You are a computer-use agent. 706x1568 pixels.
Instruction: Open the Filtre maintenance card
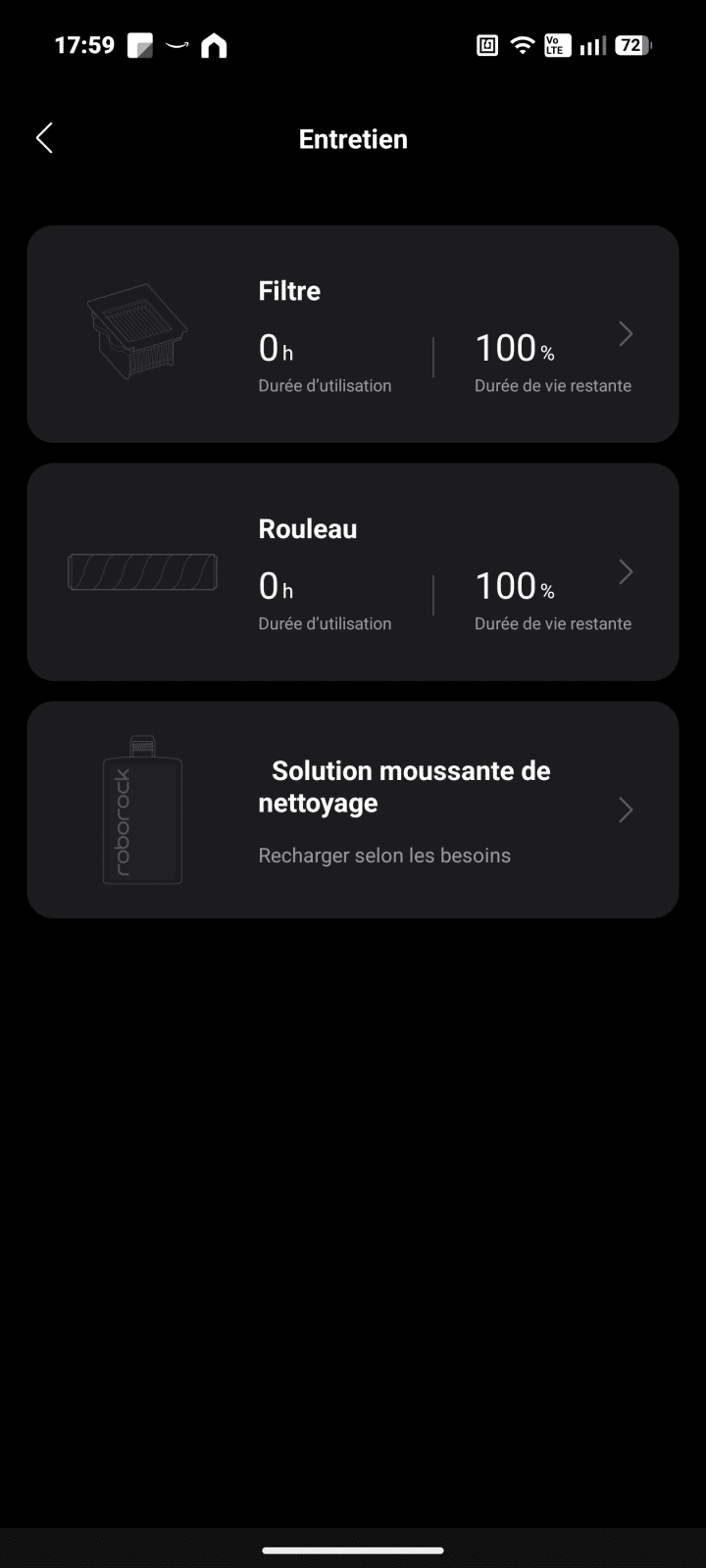(353, 333)
